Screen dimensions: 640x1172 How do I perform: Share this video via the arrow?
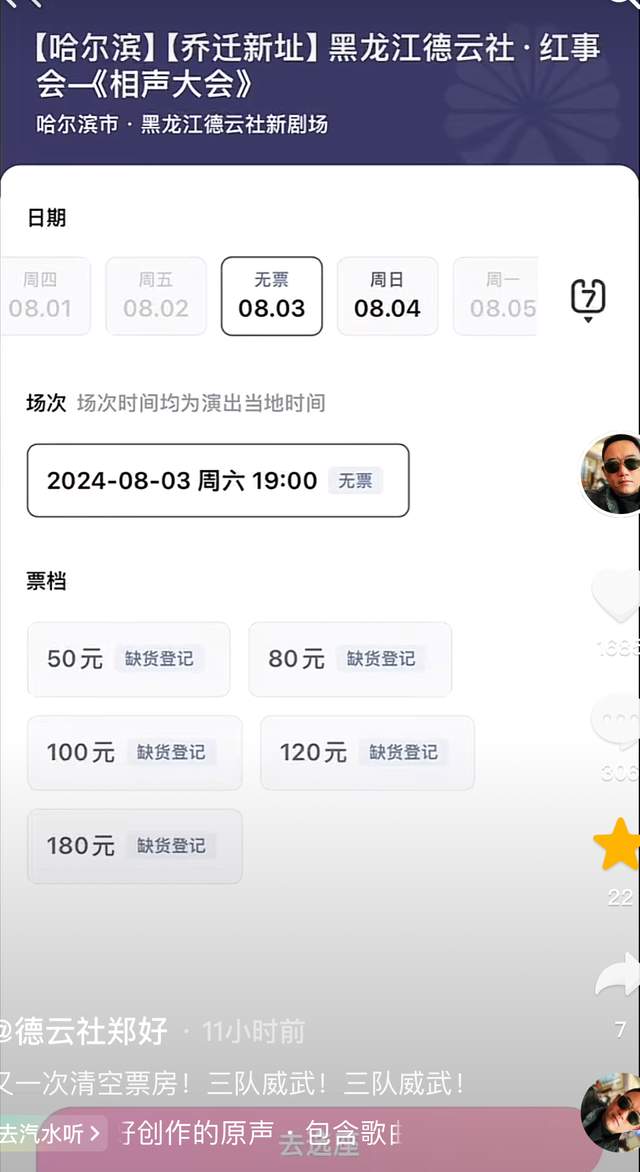coord(618,976)
